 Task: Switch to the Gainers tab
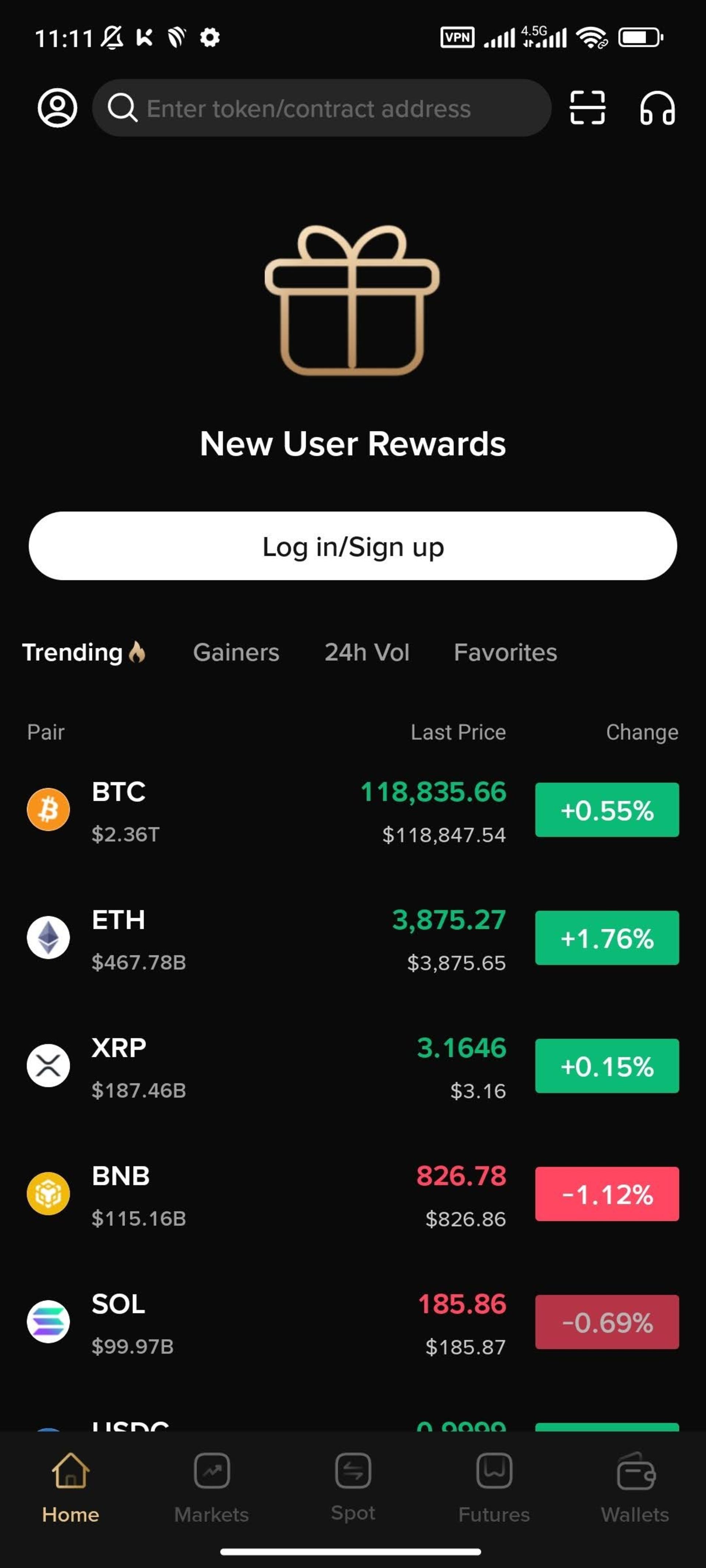click(x=236, y=653)
